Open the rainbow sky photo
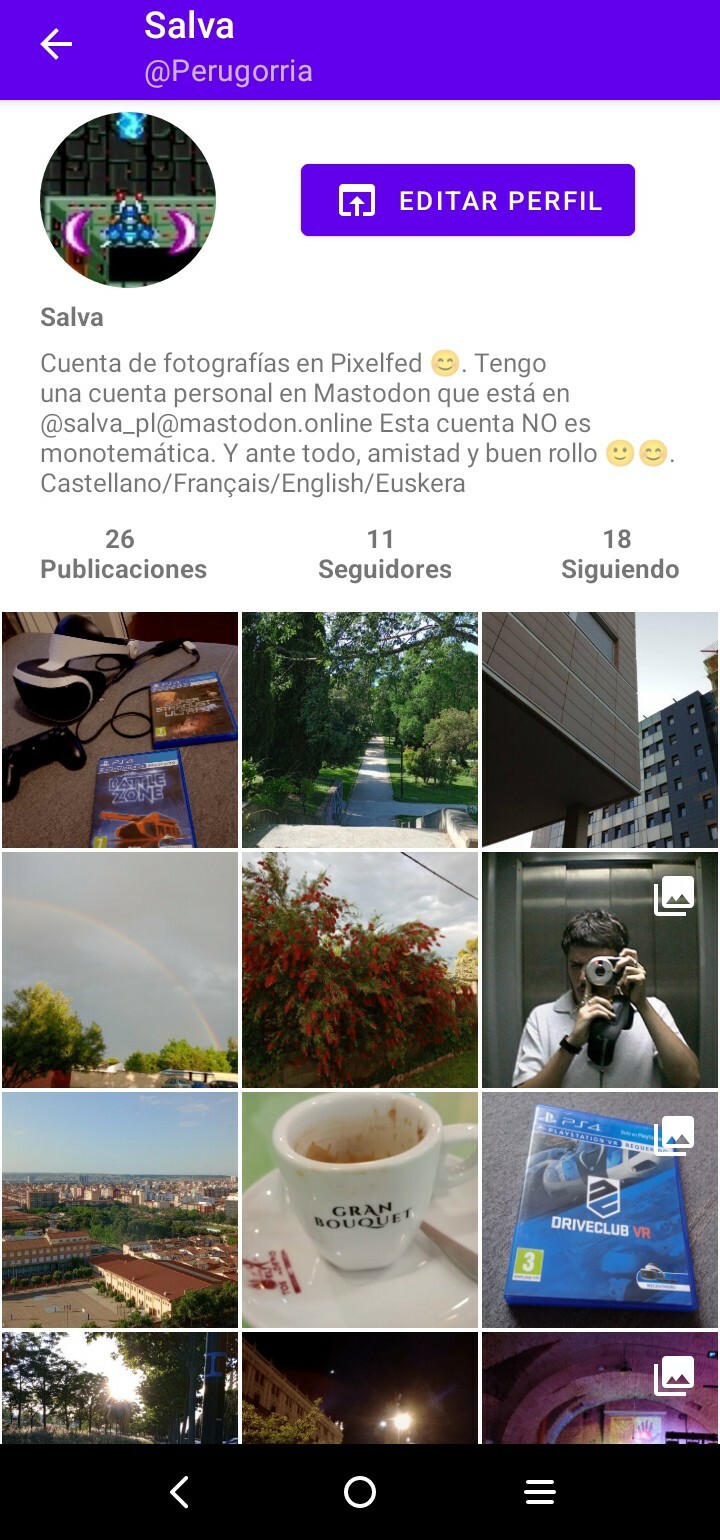The width and height of the screenshot is (720, 1540). 120,970
